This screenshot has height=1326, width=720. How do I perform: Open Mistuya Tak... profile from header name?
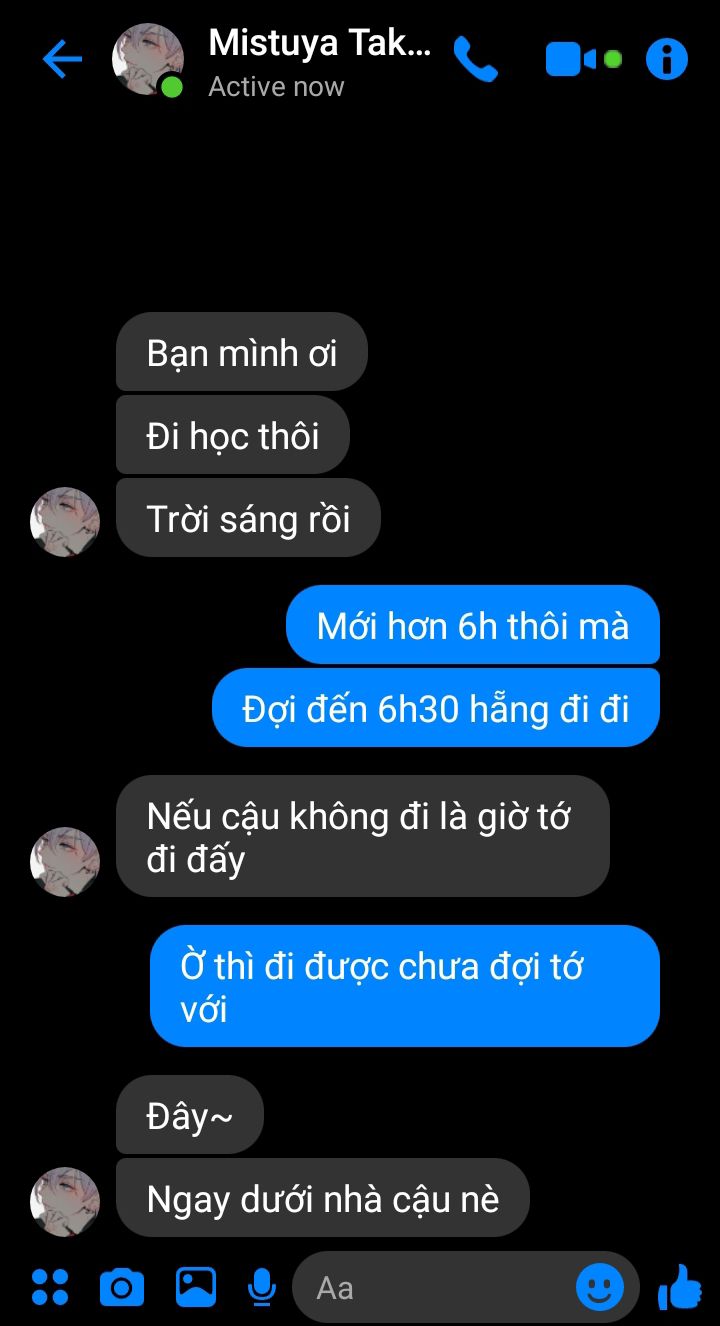[x=319, y=42]
